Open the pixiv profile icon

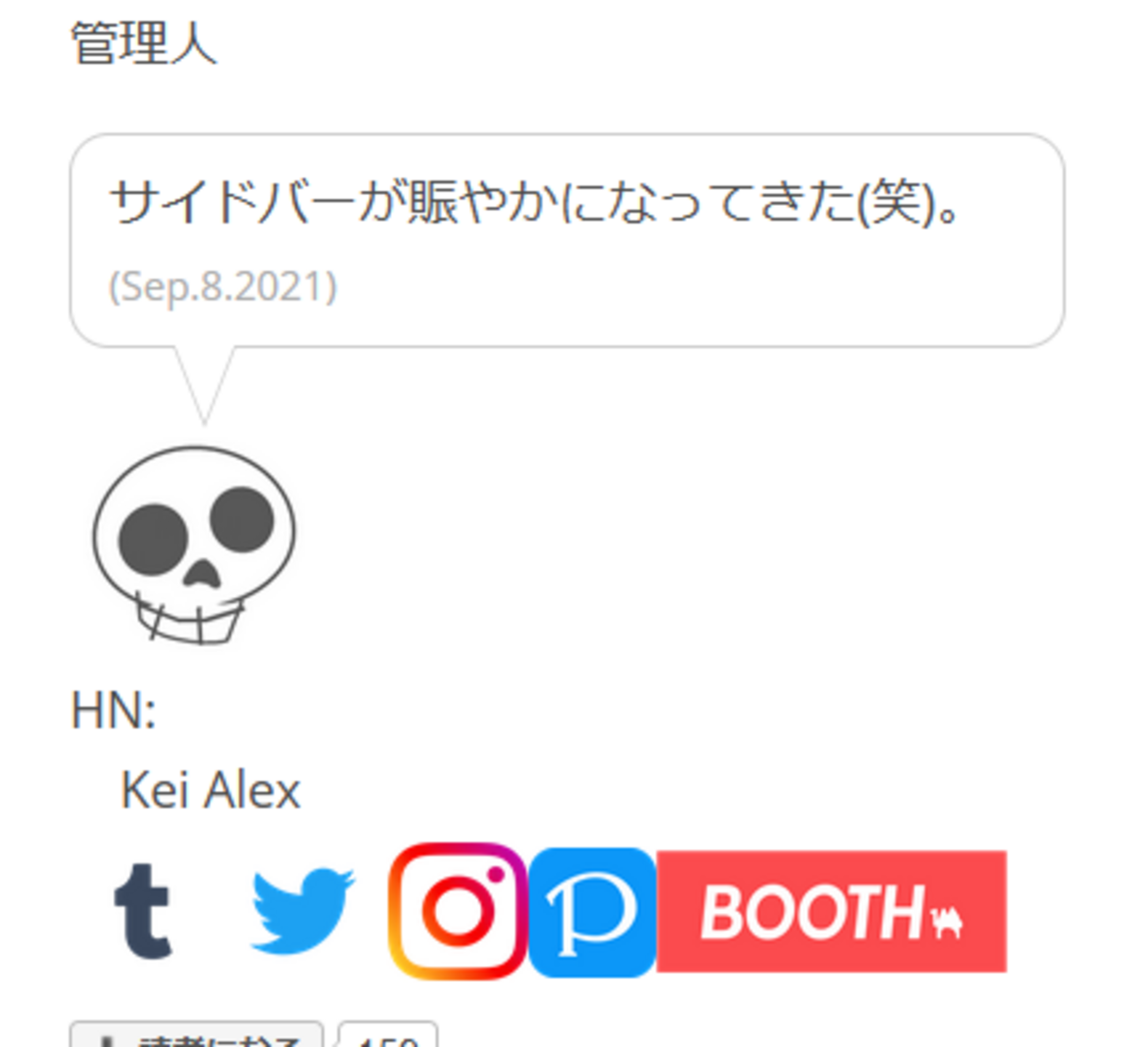(592, 912)
